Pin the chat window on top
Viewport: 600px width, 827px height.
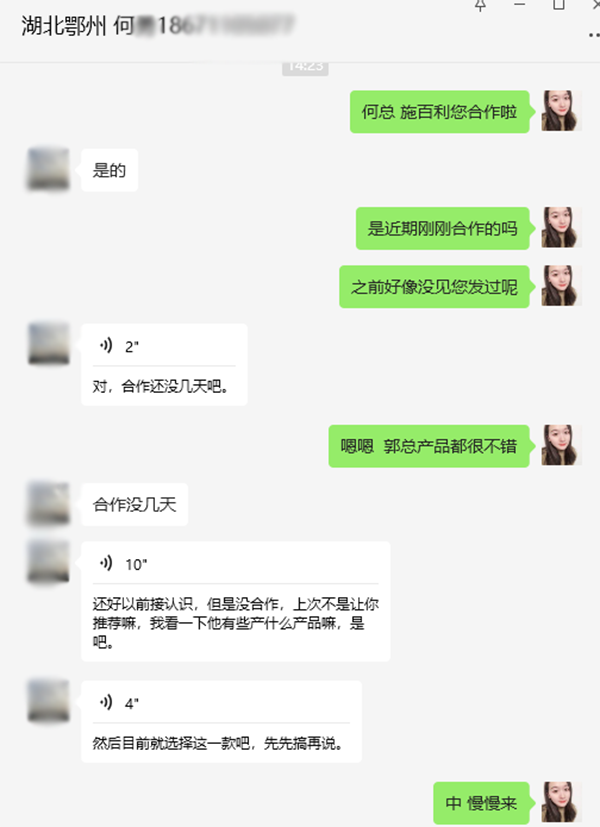tap(480, 5)
